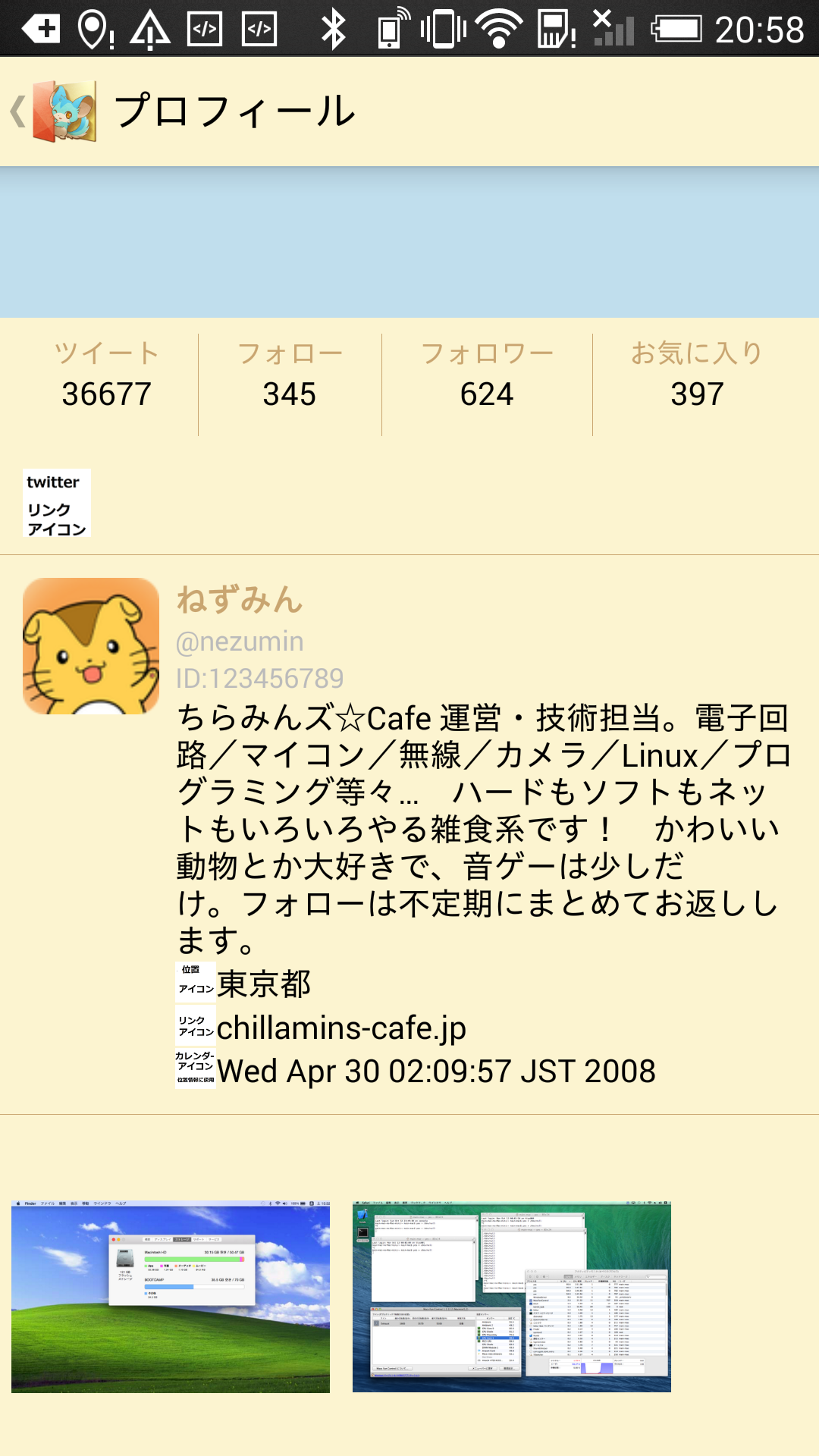Image resolution: width=819 pixels, height=1456 pixels.
Task: Open the ねずみん profile avatar
Action: point(91,646)
